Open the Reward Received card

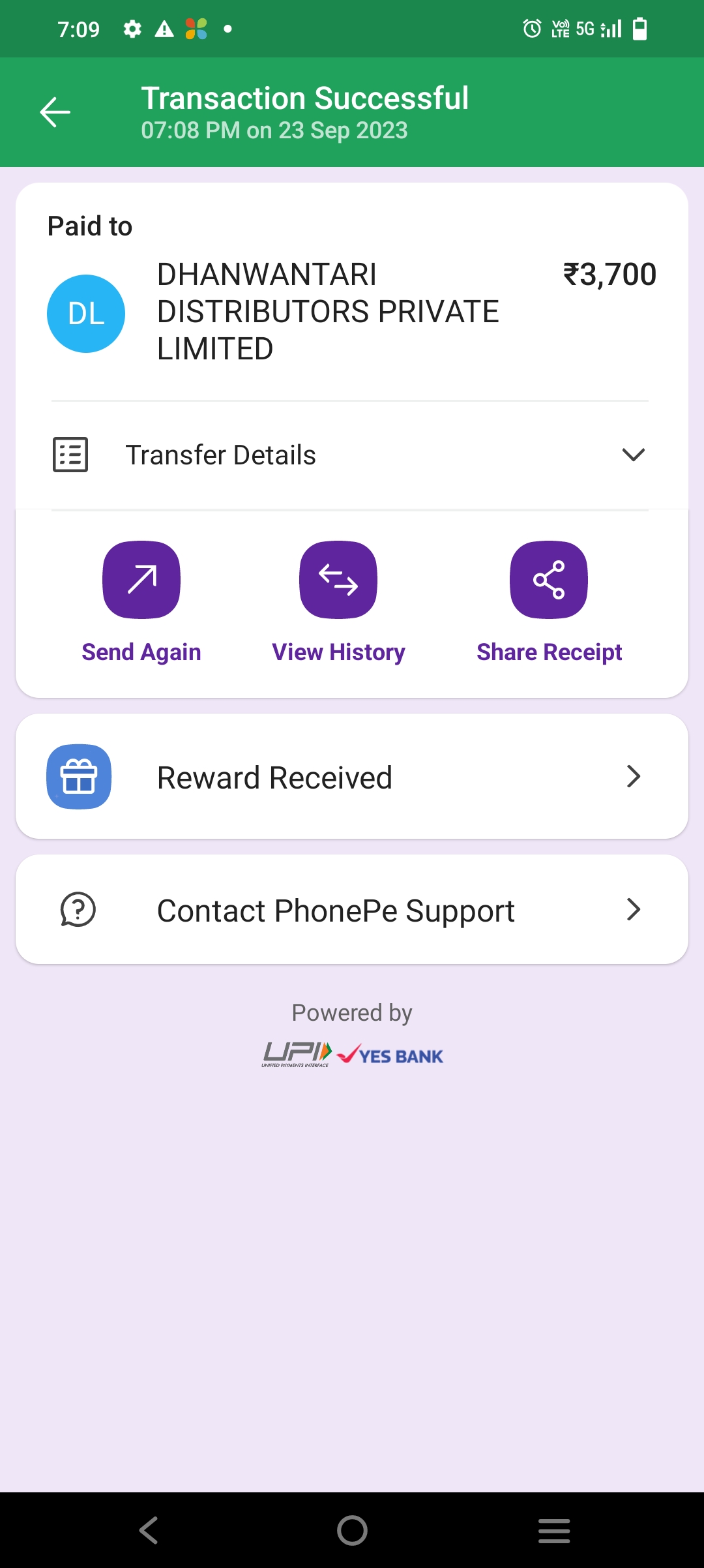point(352,776)
